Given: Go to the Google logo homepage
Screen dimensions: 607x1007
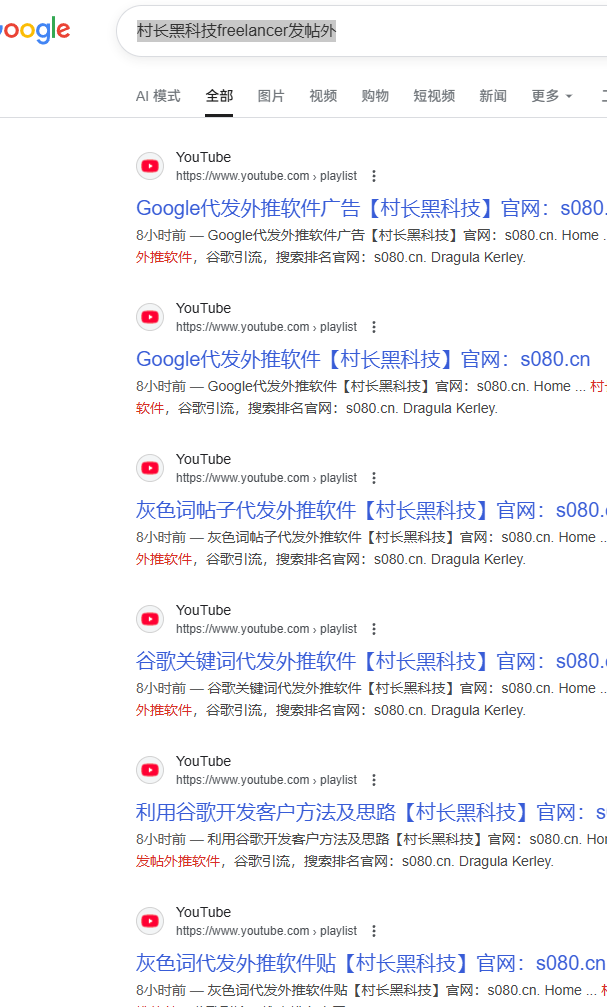Looking at the screenshot, I should pyautogui.click(x=35, y=31).
